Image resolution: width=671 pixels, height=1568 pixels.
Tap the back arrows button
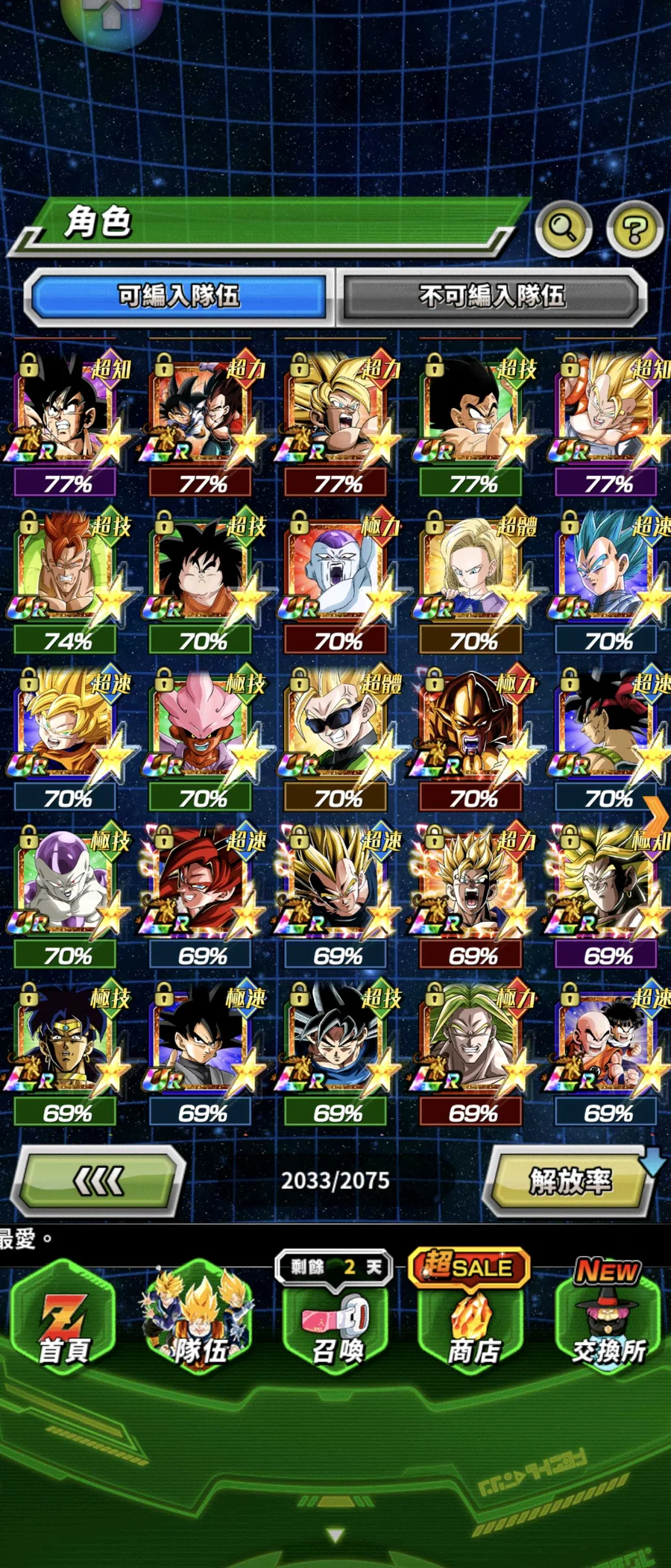click(x=98, y=1181)
